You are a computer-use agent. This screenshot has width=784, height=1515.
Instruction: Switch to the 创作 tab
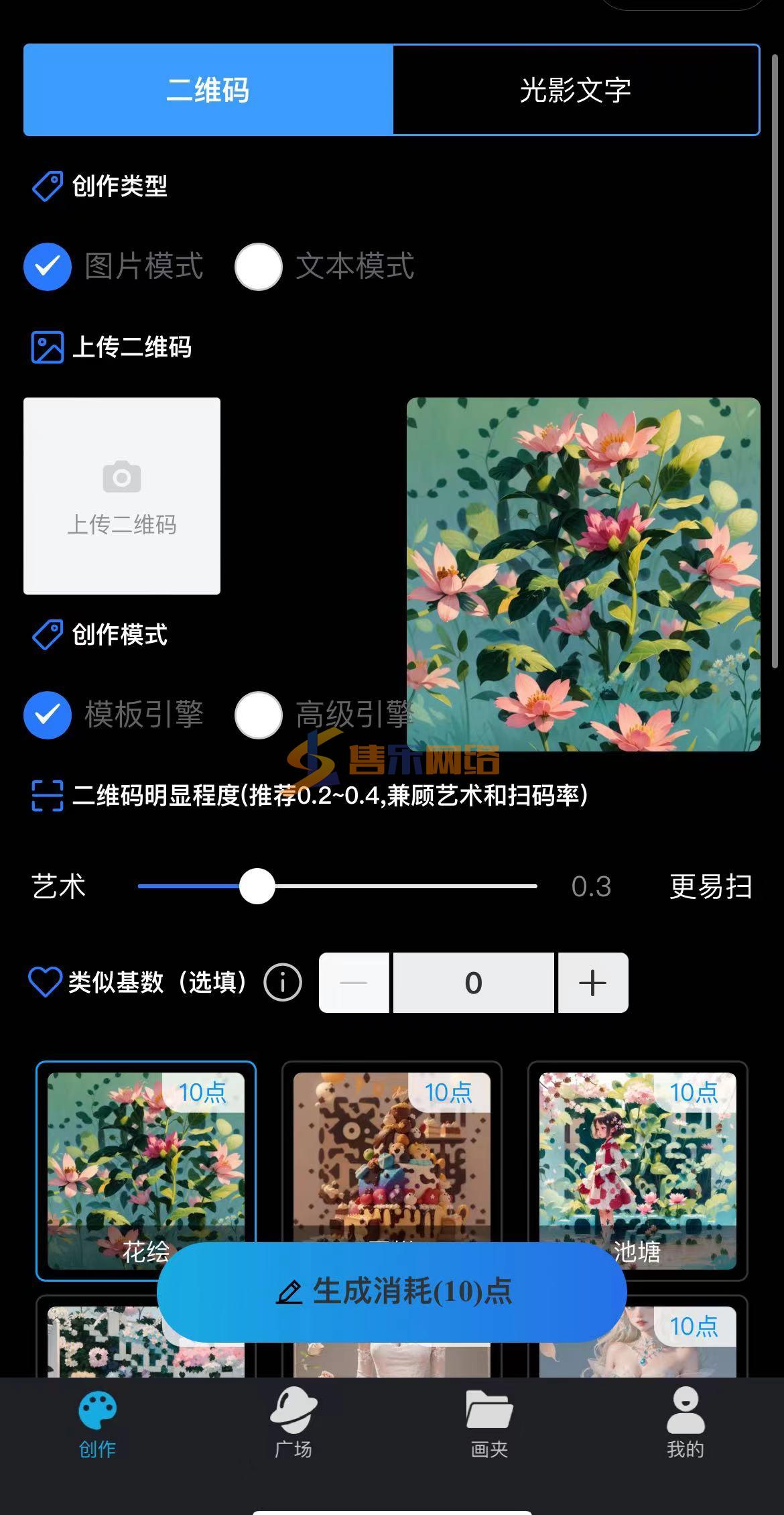[98, 1422]
